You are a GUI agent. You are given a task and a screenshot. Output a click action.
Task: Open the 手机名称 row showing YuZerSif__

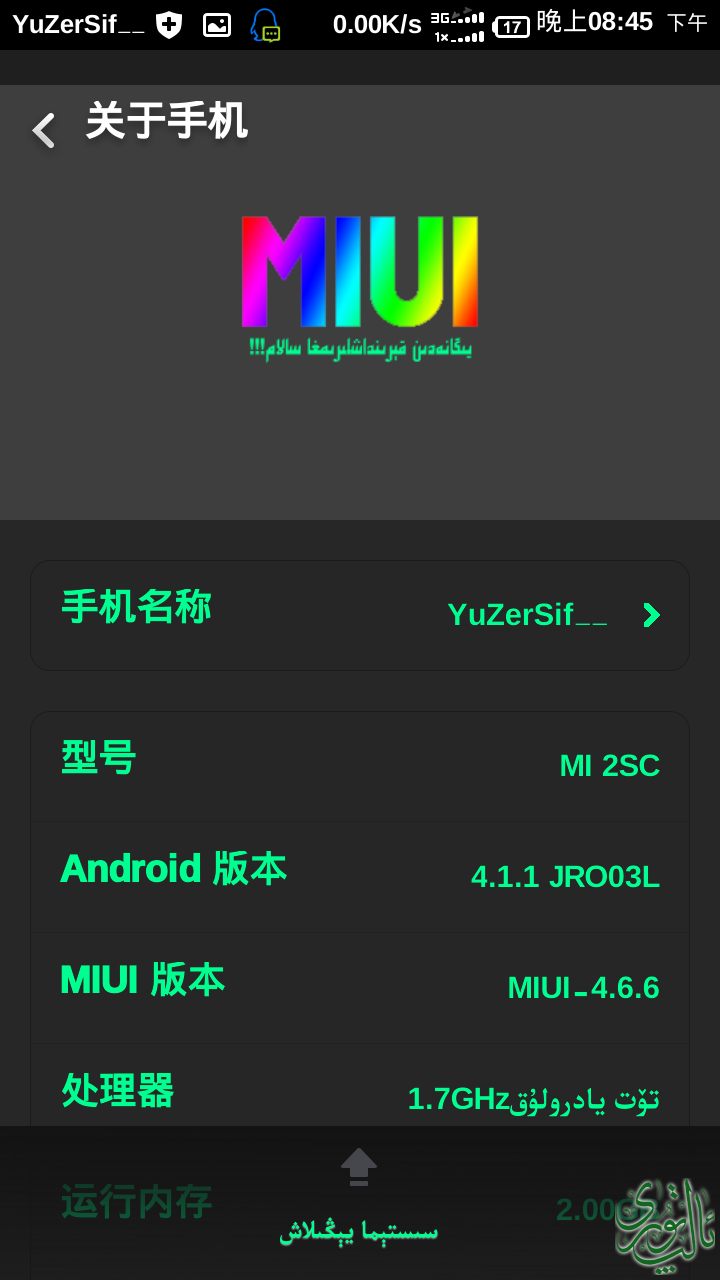click(360, 615)
